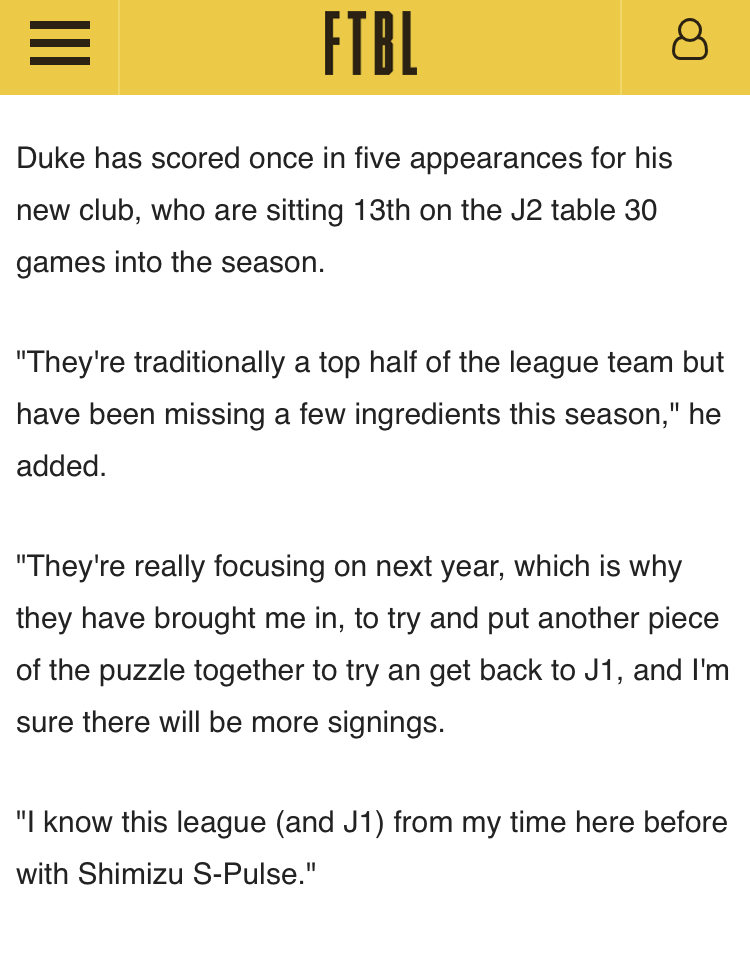
Task: Go to the FTBL homepage logo
Action: pyautogui.click(x=371, y=45)
